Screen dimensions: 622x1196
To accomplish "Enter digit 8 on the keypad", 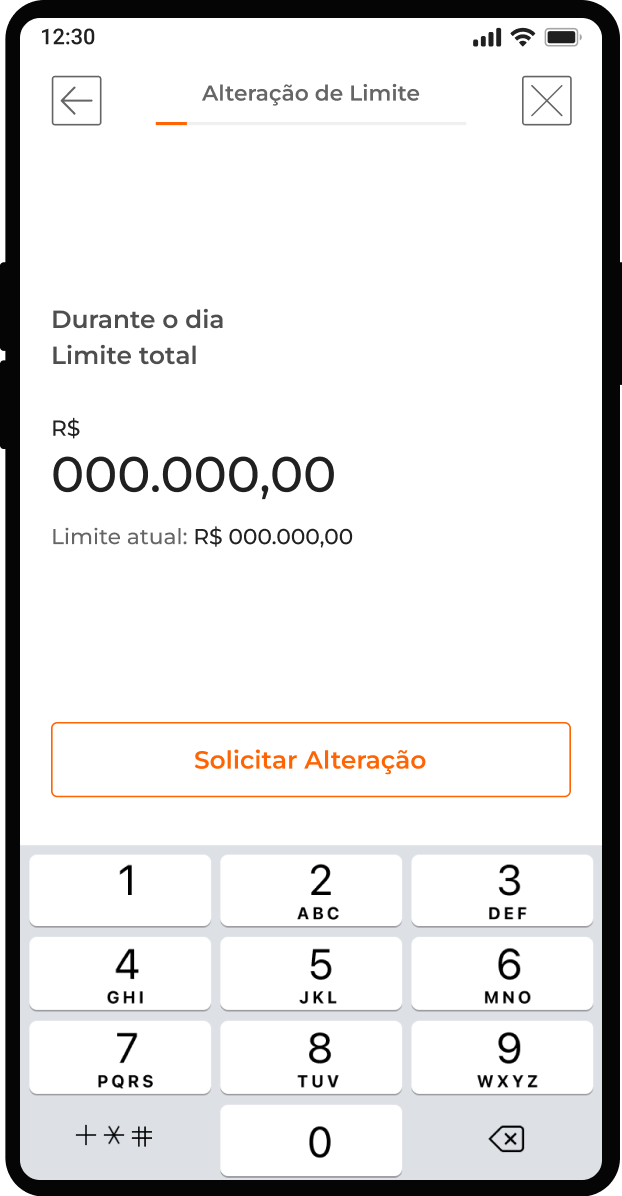I will click(311, 1057).
